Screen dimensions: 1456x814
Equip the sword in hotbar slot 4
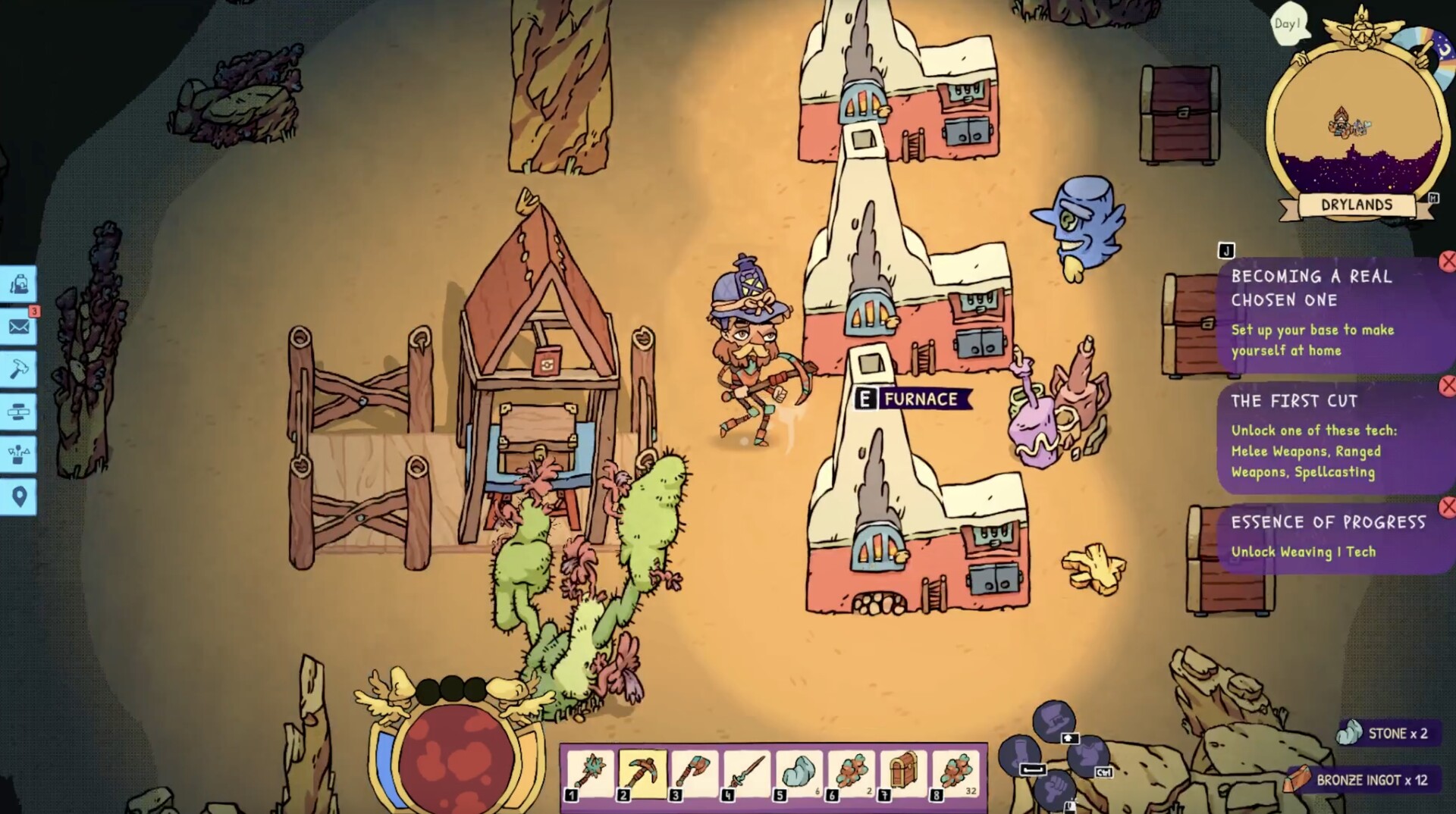tap(747, 774)
